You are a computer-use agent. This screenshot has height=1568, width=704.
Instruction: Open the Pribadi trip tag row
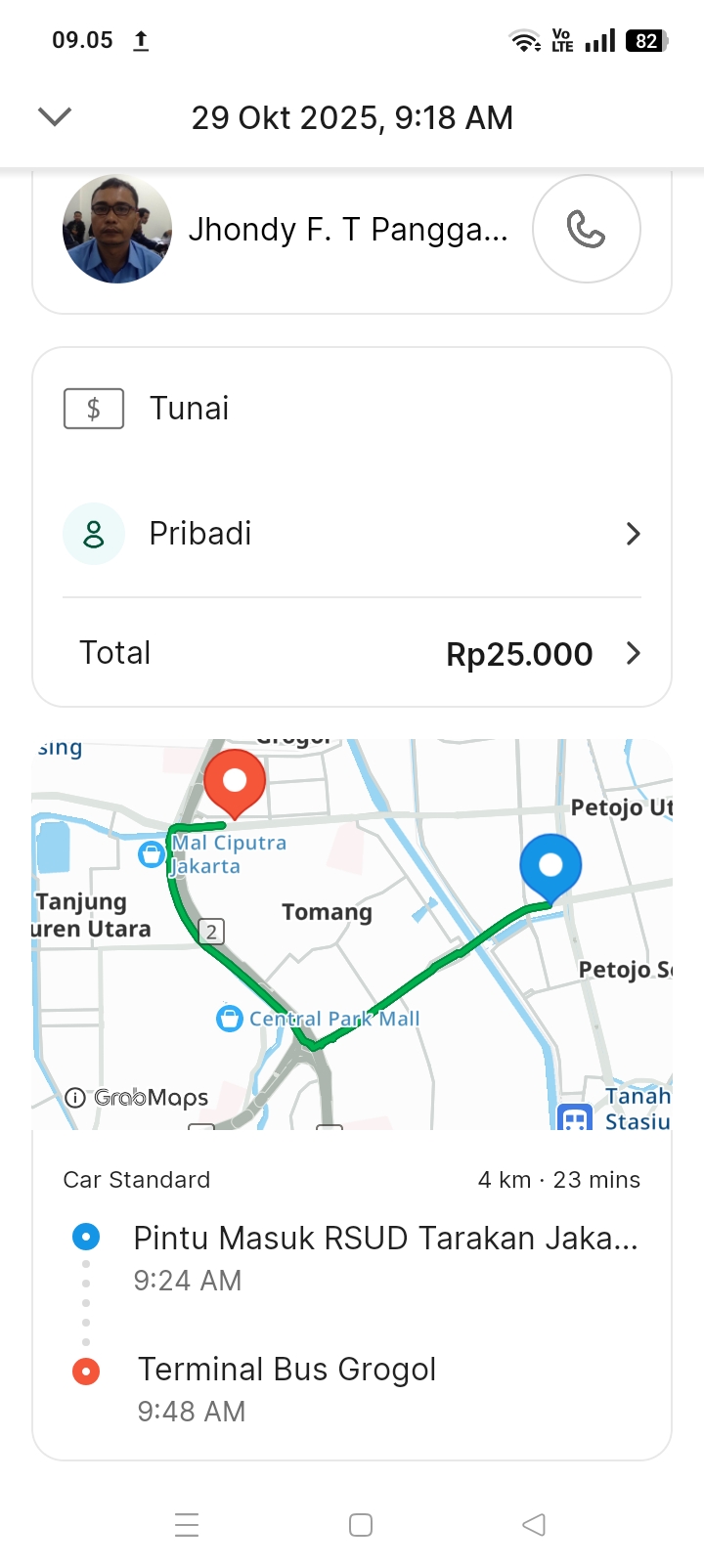[x=352, y=534]
